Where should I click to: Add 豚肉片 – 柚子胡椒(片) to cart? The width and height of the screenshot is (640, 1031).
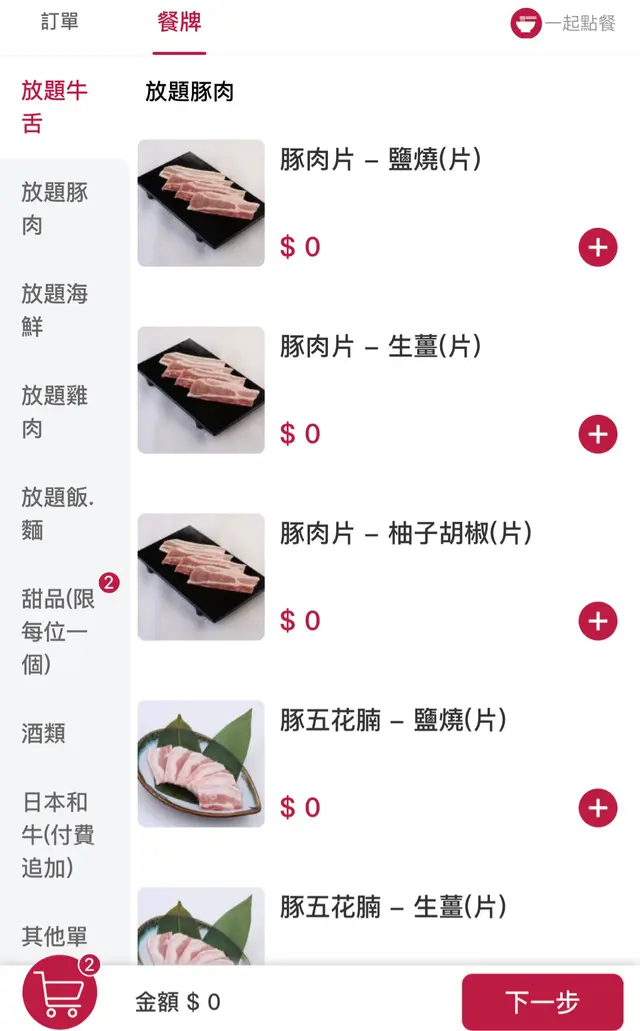point(598,621)
